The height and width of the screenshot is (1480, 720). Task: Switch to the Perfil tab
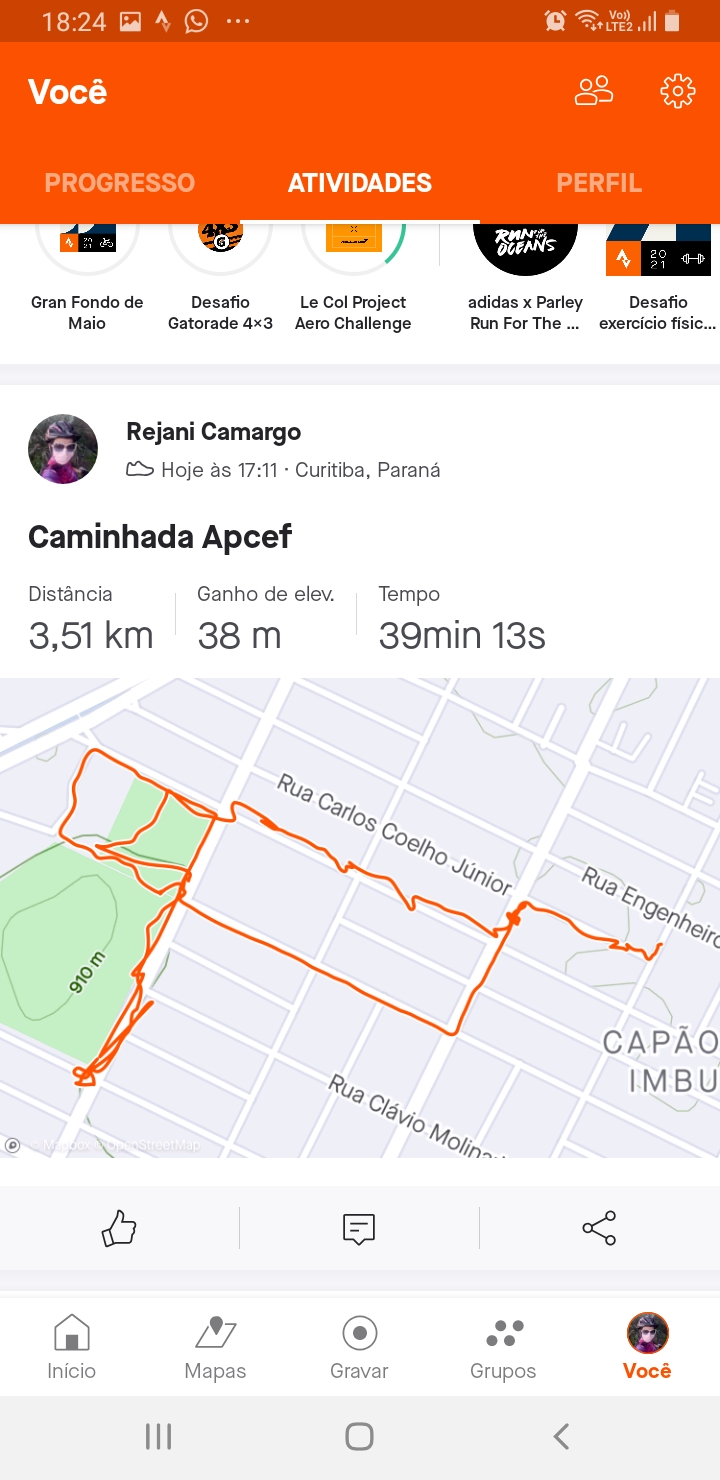click(599, 183)
